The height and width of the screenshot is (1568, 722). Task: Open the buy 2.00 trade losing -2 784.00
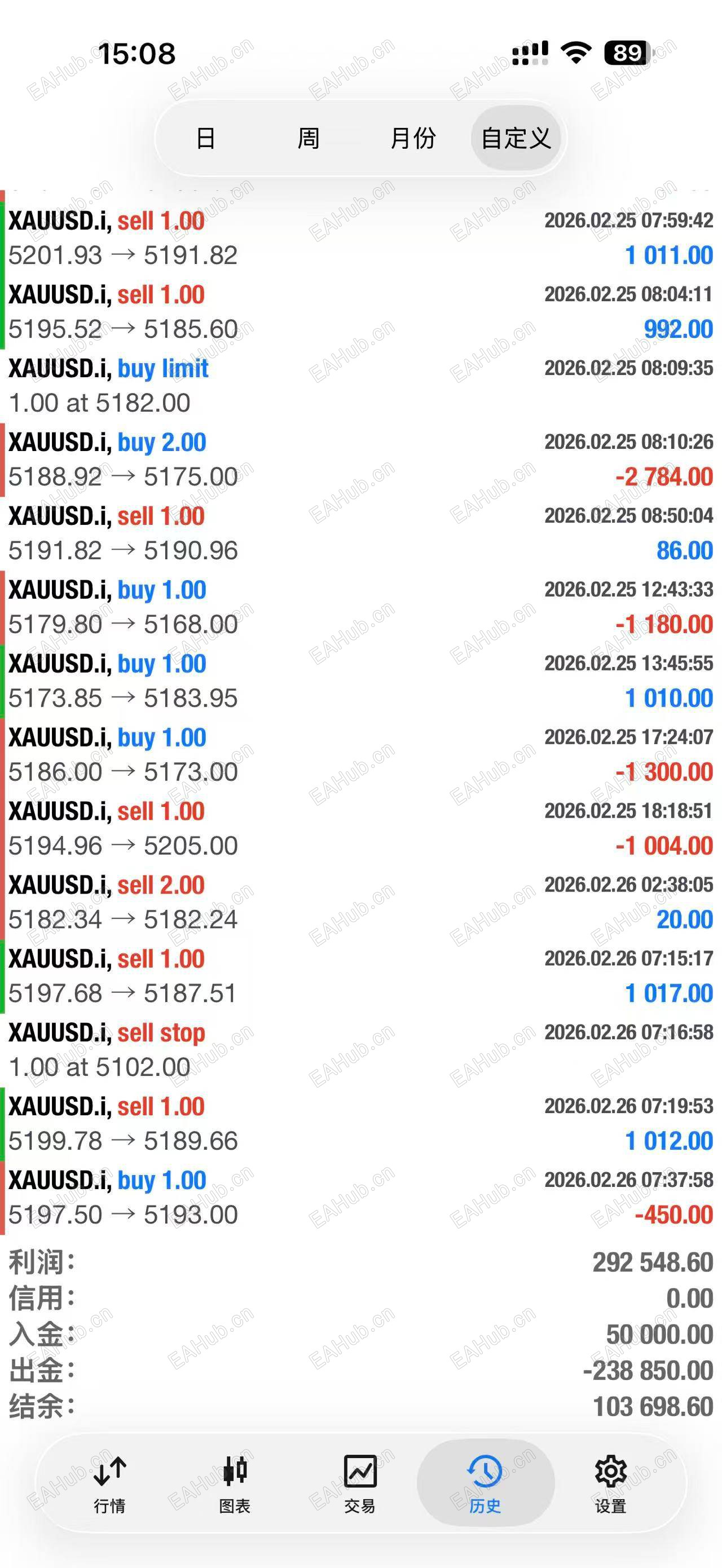coord(360,460)
